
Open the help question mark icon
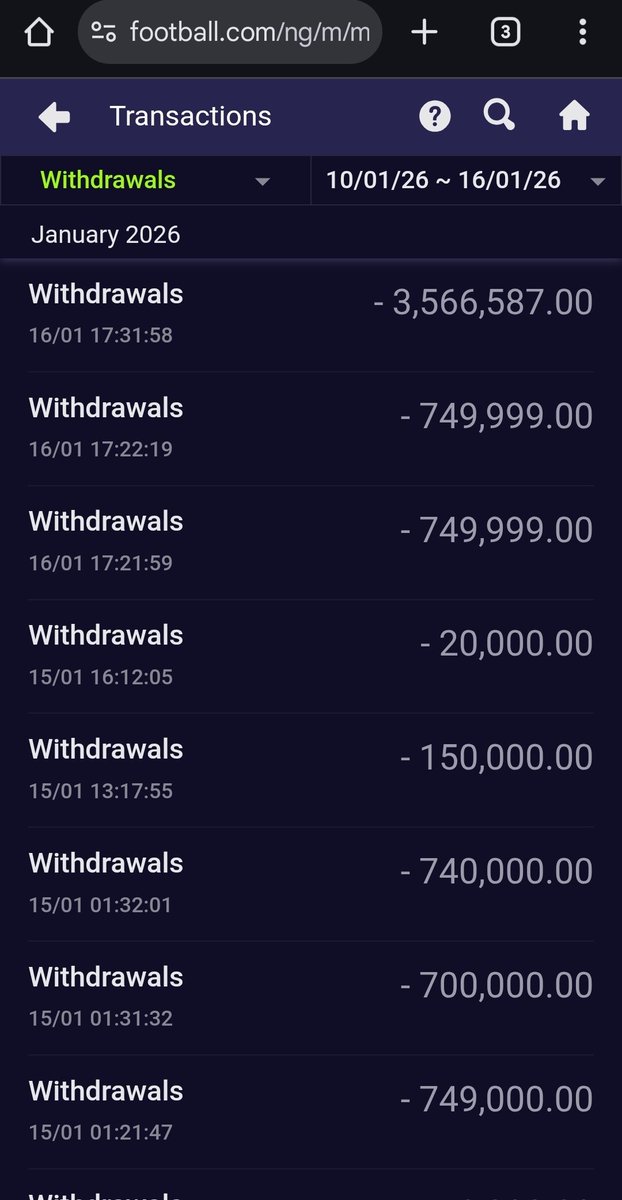click(x=434, y=117)
